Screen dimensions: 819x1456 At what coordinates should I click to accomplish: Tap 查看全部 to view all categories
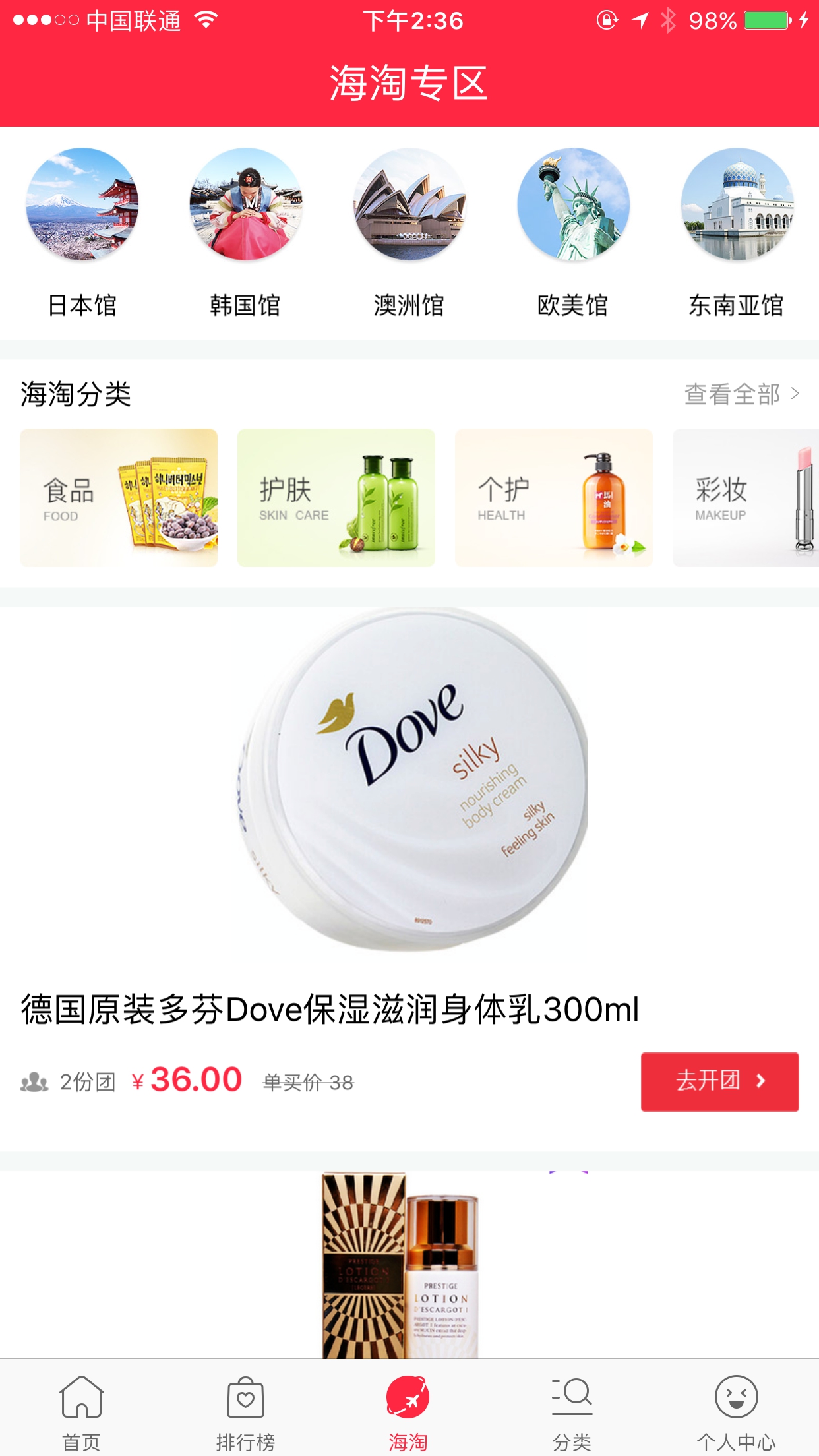pyautogui.click(x=741, y=394)
